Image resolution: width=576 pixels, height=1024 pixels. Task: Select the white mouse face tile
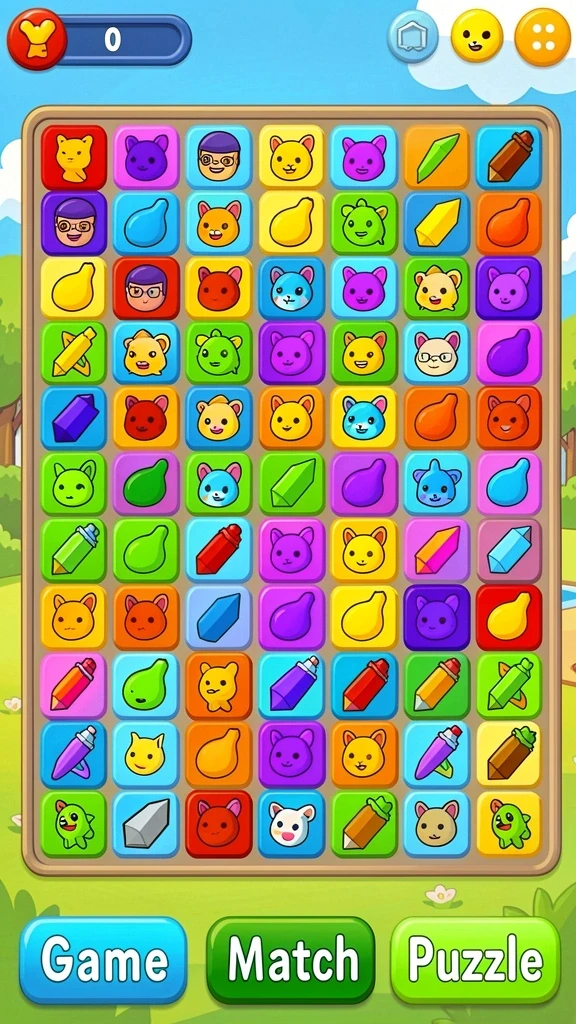291,824
